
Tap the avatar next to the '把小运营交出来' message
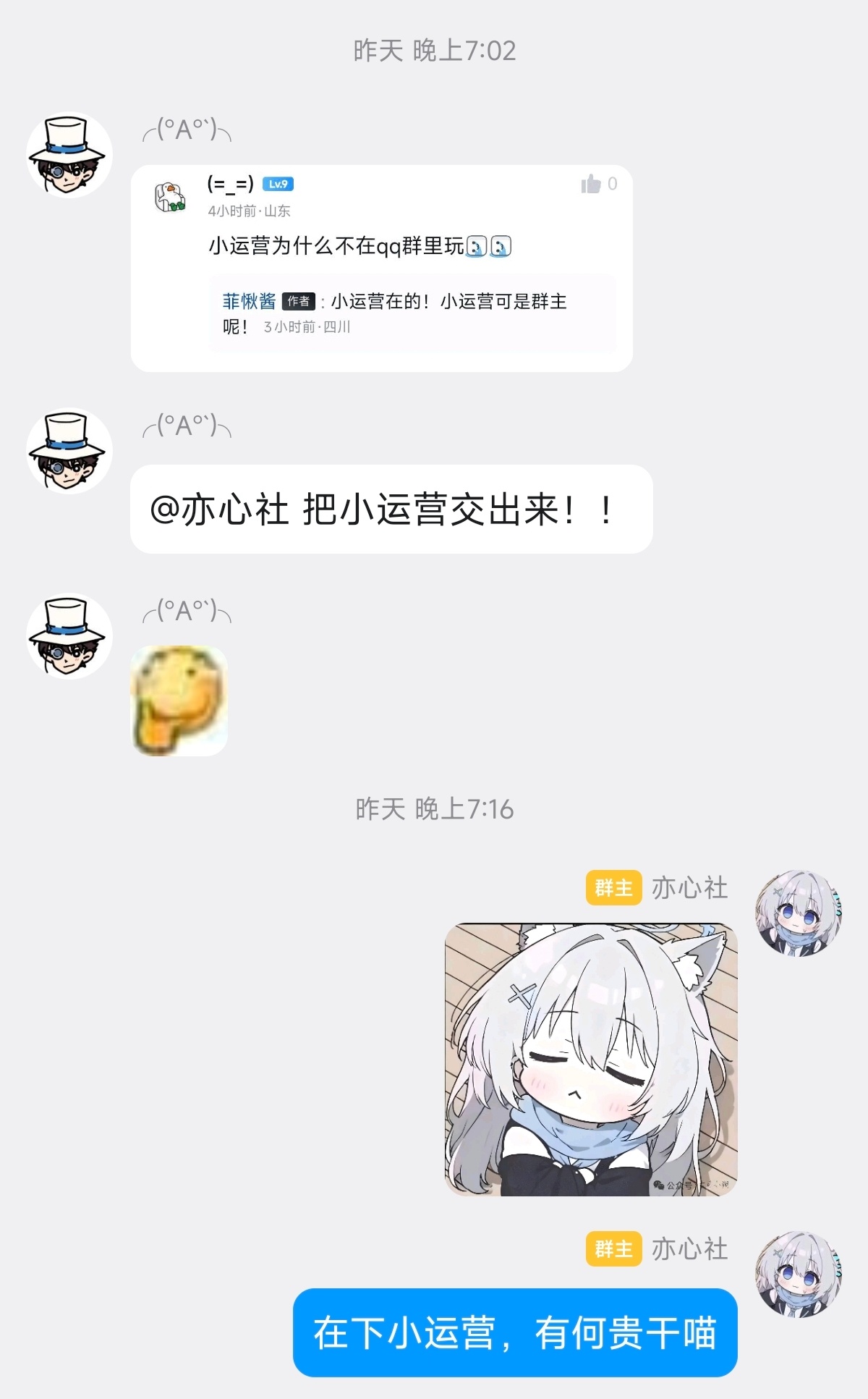[x=69, y=452]
